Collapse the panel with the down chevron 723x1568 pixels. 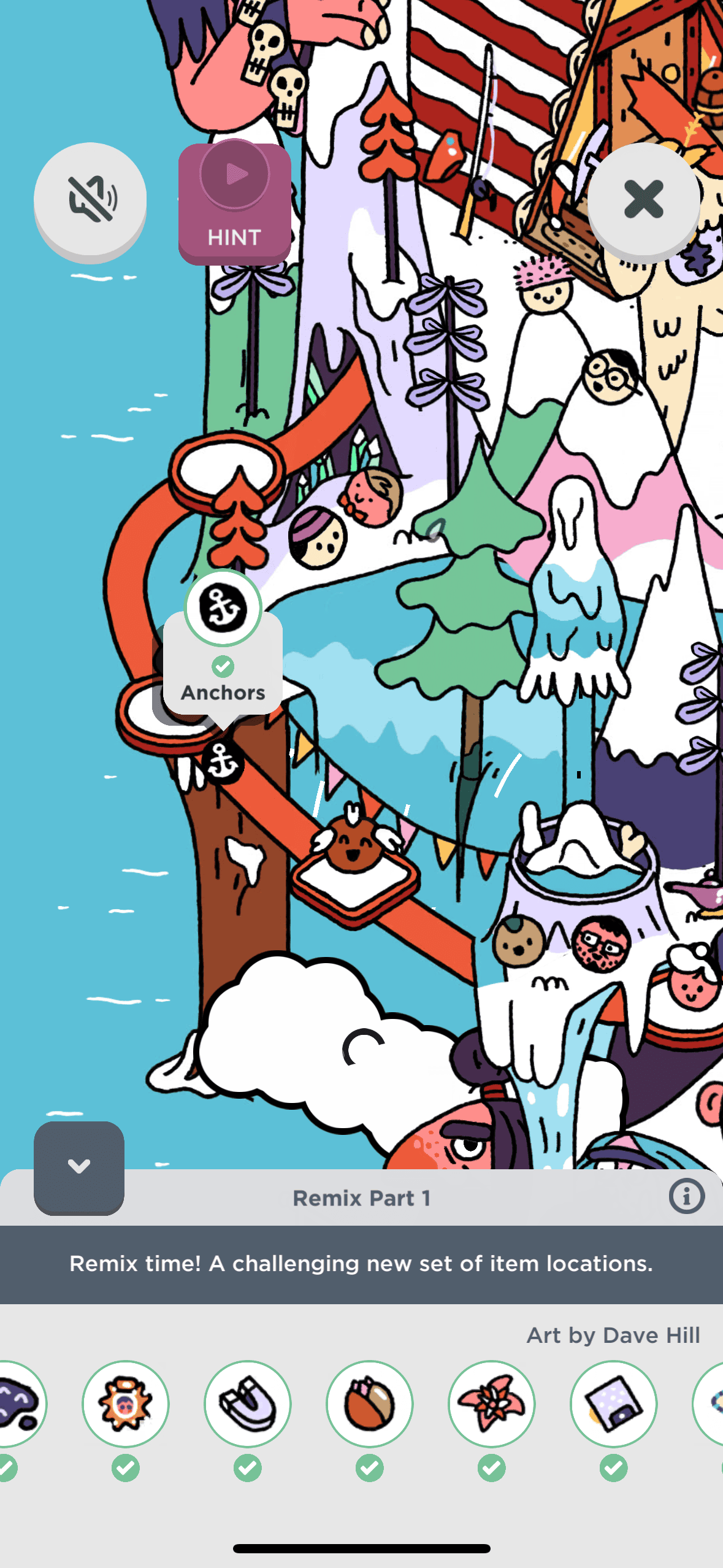[79, 1166]
